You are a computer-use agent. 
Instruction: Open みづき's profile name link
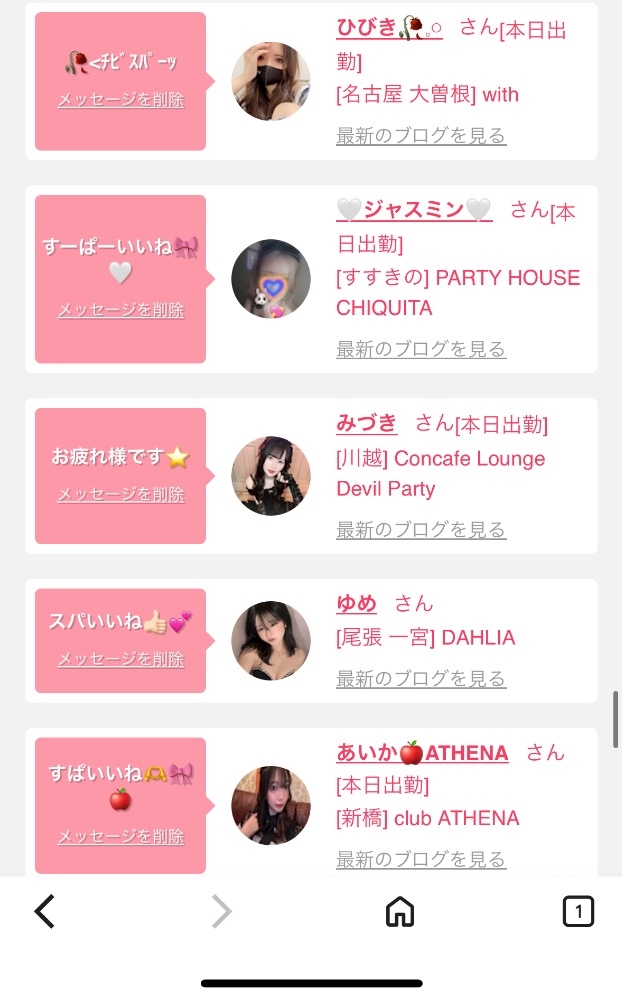(367, 423)
